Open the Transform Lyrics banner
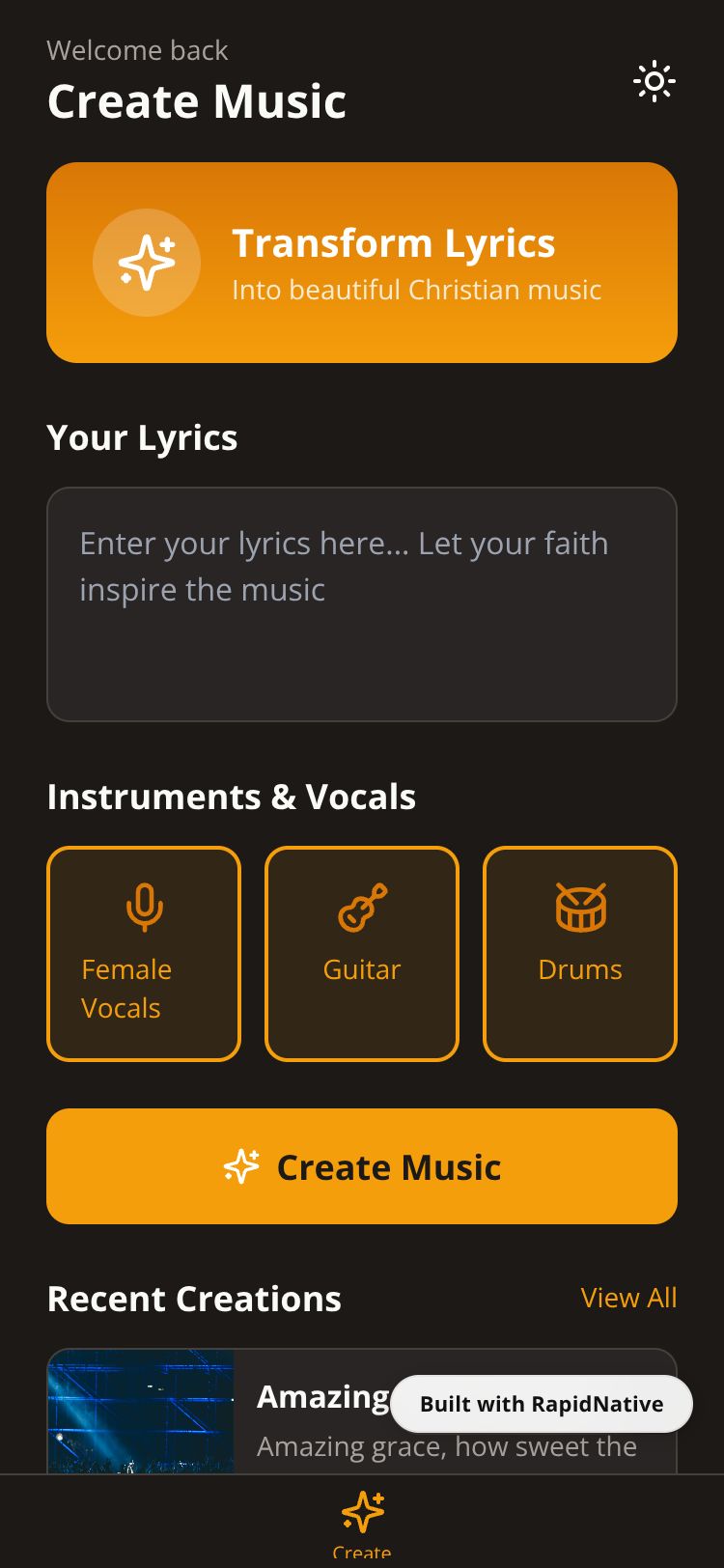The image size is (724, 1568). [362, 263]
